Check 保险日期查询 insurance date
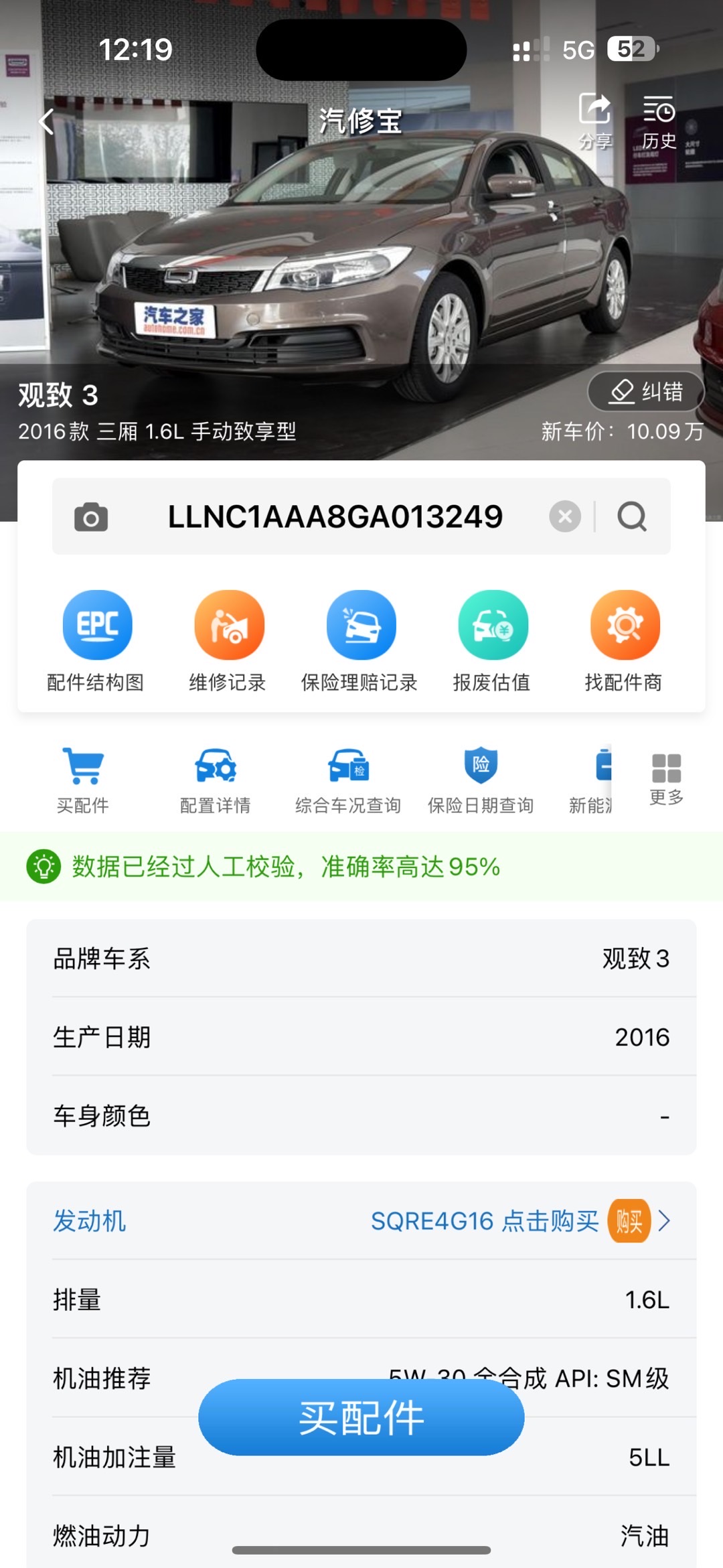 click(x=481, y=780)
